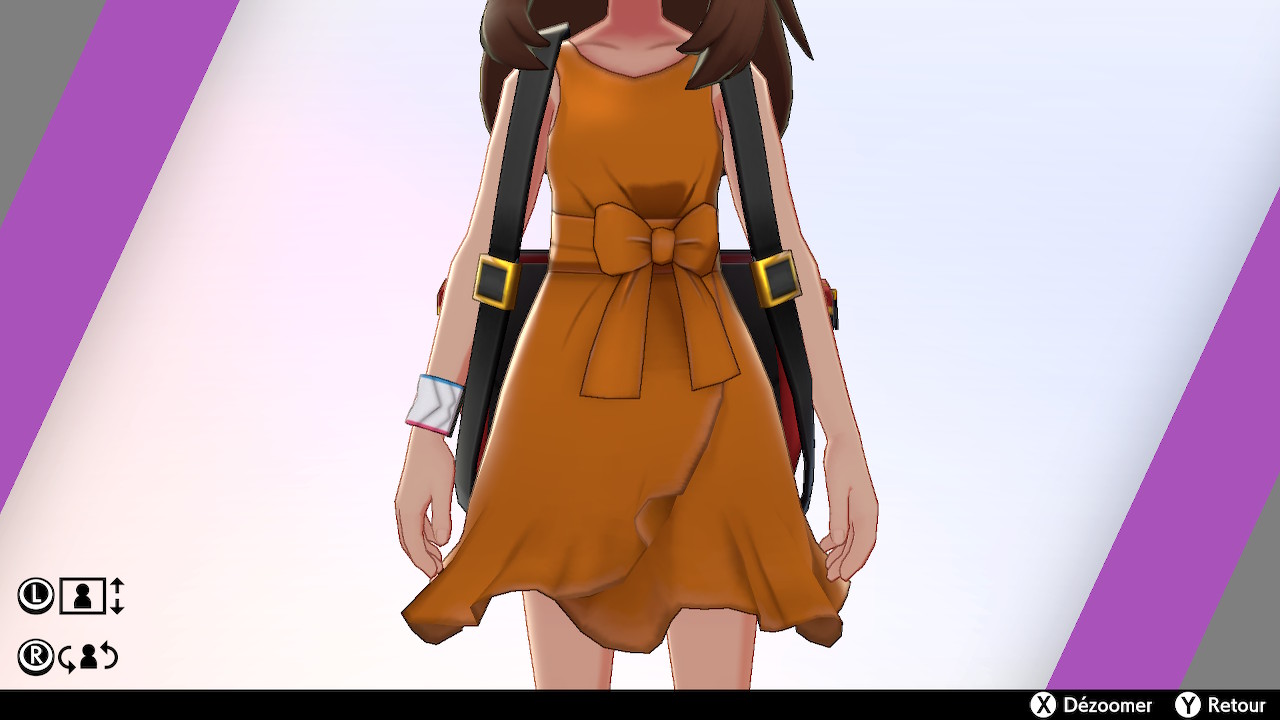This screenshot has height=720, width=1280.
Task: Tap the R rotate character control
Action: (x=69, y=657)
